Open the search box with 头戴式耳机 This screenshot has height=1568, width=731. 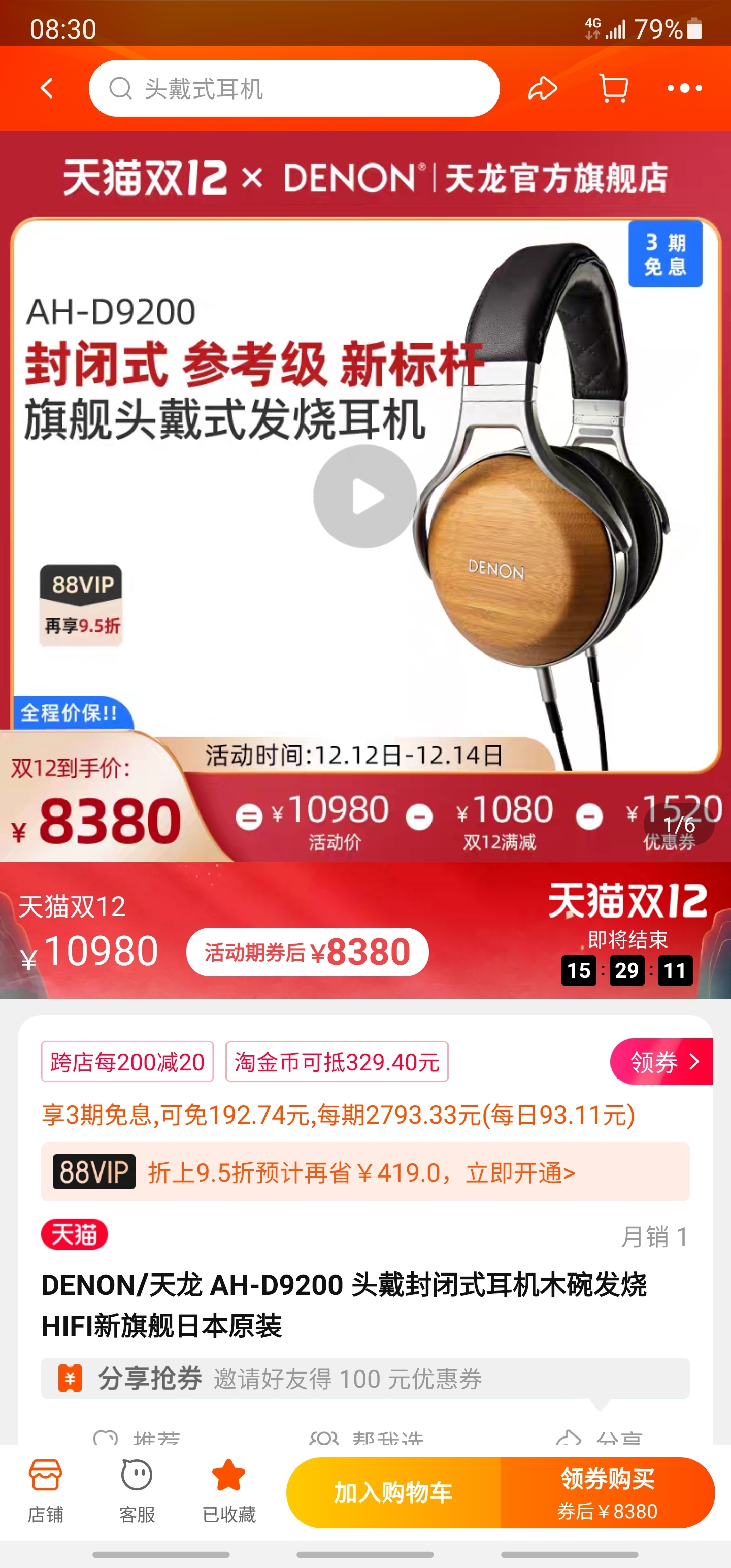[x=294, y=88]
